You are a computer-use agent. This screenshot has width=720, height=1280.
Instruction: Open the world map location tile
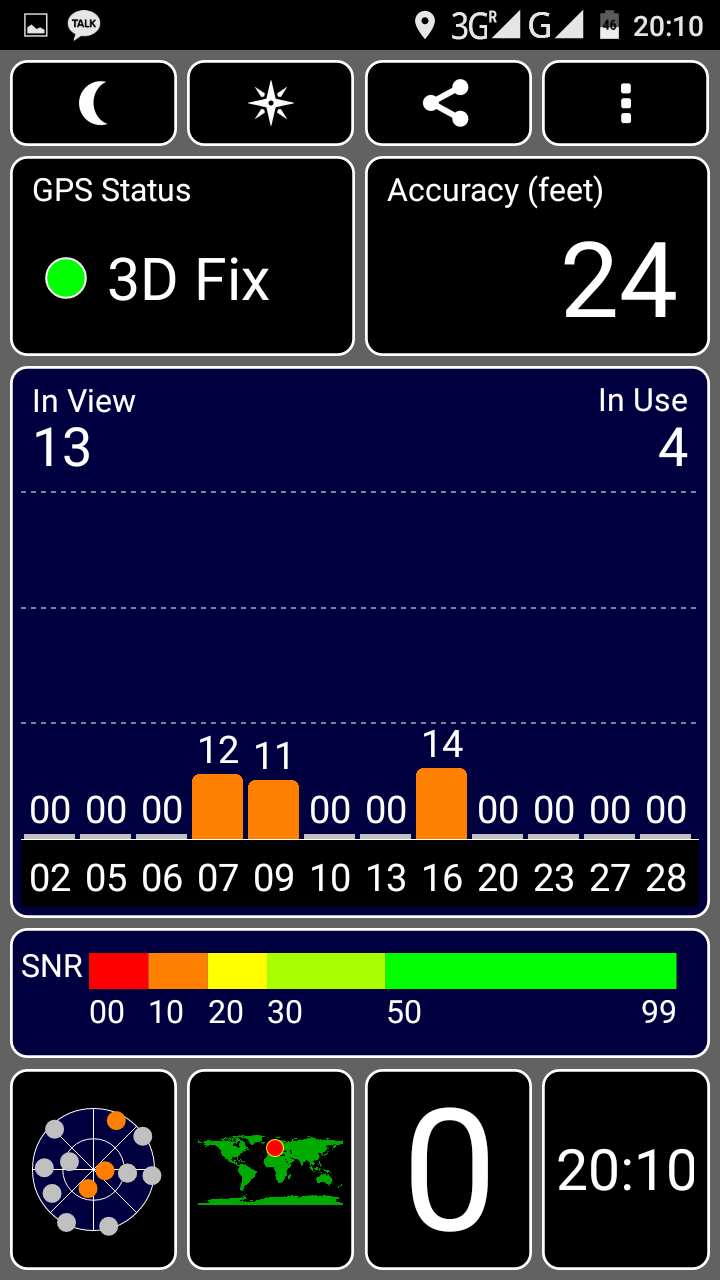[x=271, y=1170]
